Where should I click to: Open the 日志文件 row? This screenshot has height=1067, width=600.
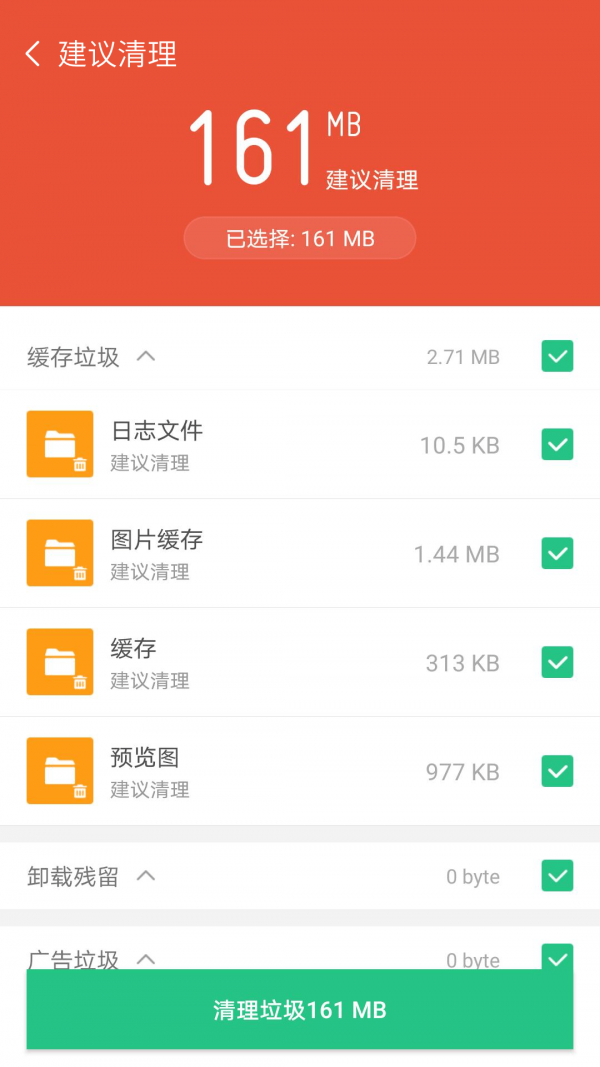[250, 444]
